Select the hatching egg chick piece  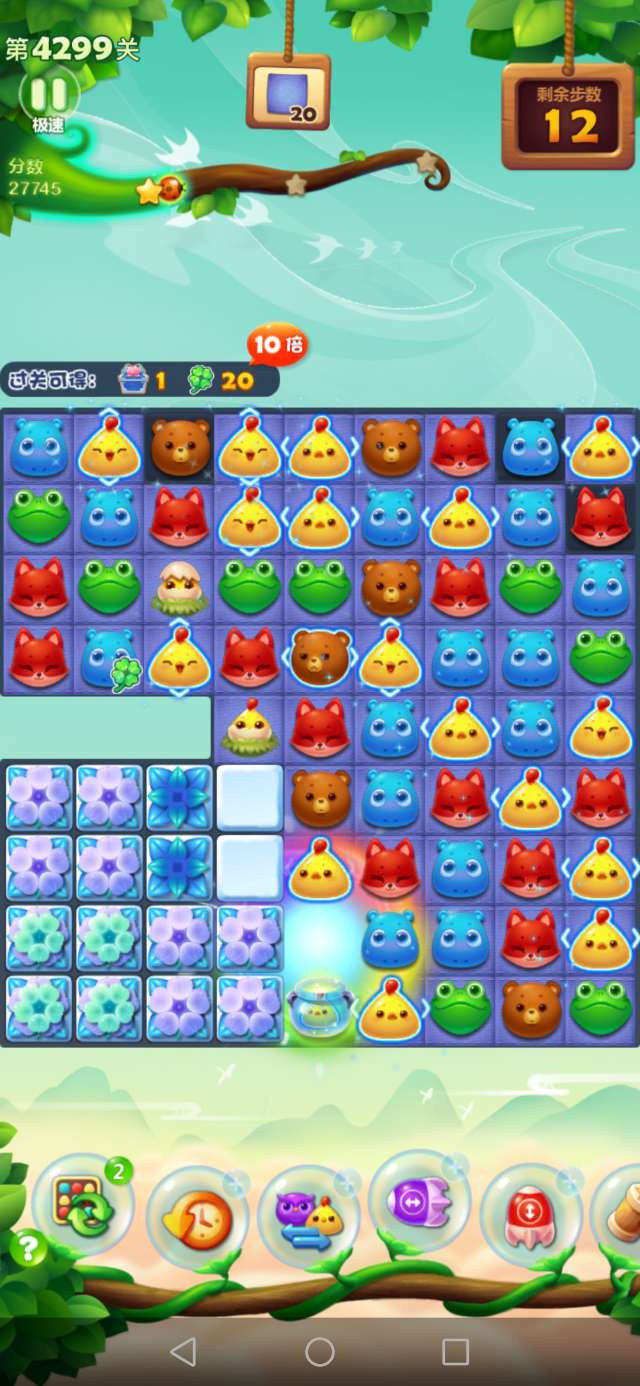coord(179,588)
